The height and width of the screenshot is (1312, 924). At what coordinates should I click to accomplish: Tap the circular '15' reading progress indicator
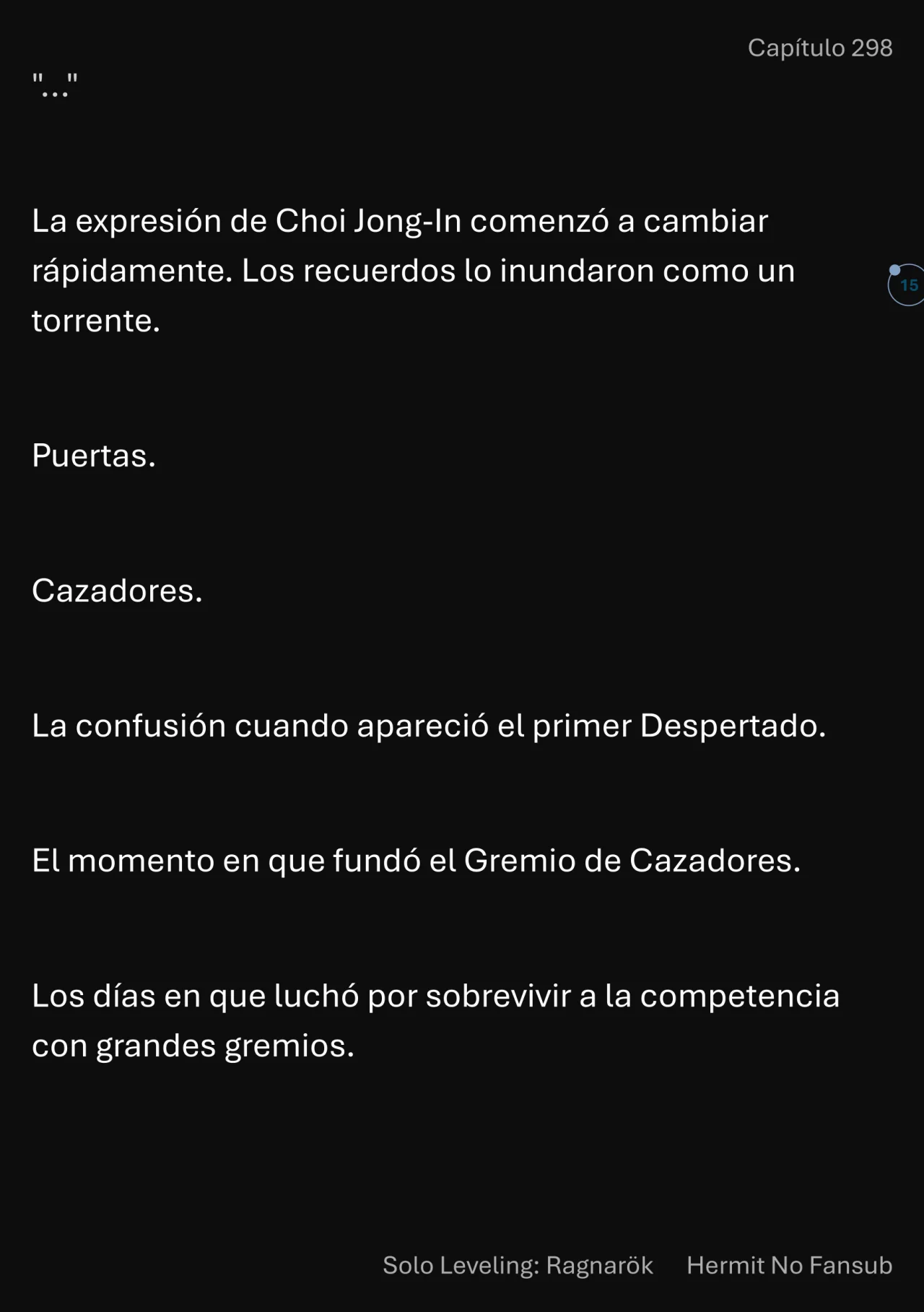click(x=907, y=285)
